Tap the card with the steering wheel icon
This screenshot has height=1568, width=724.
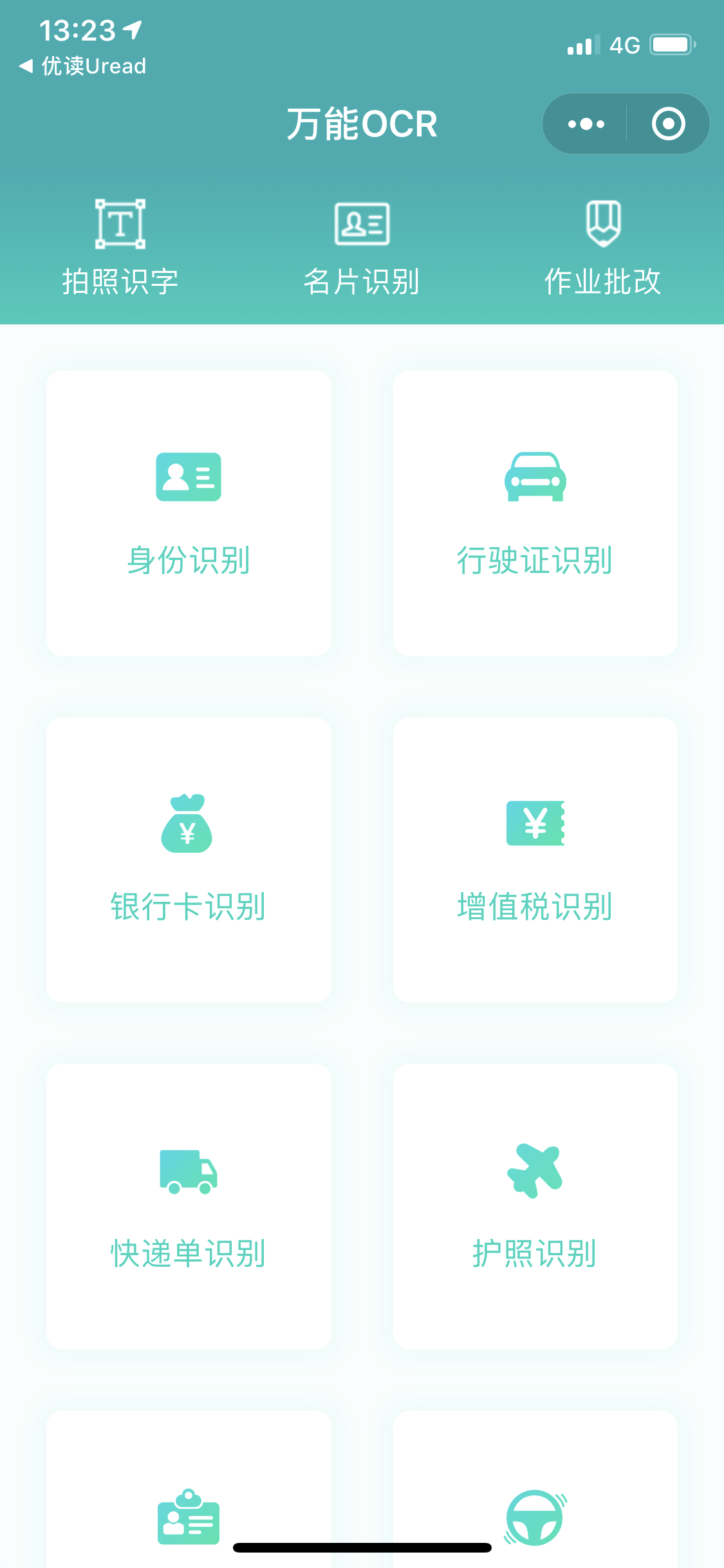535,1489
